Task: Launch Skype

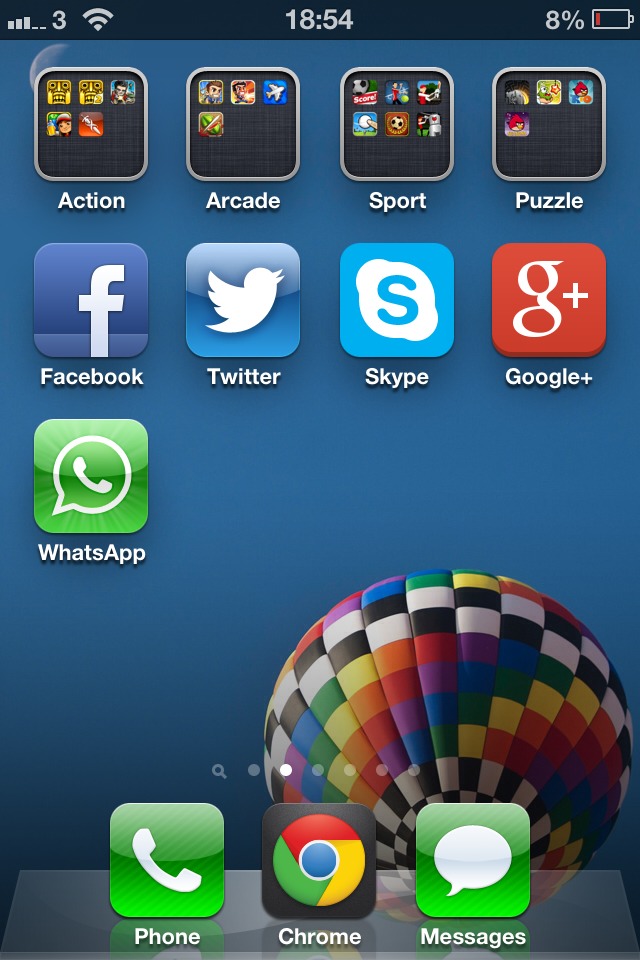Action: (397, 301)
